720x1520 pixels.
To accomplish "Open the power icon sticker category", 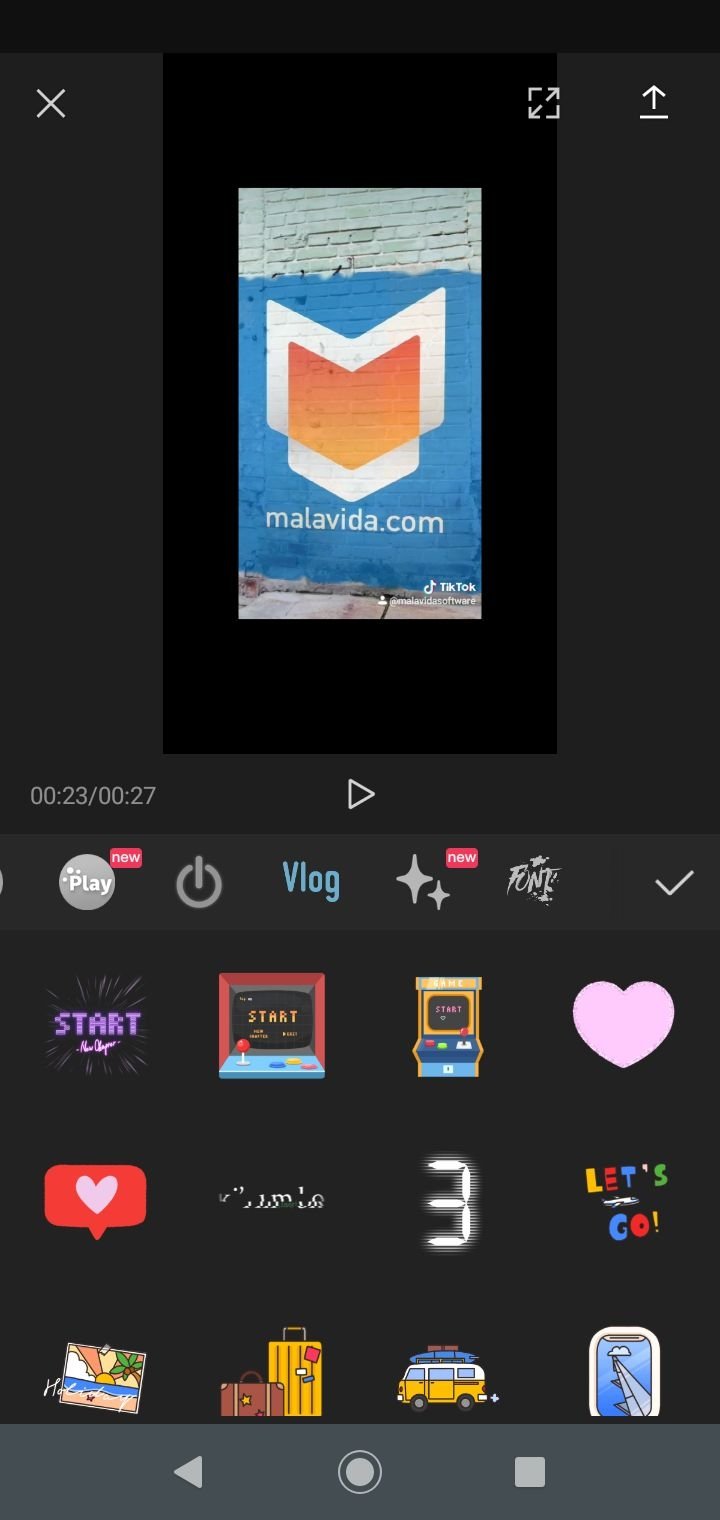I will tap(198, 884).
